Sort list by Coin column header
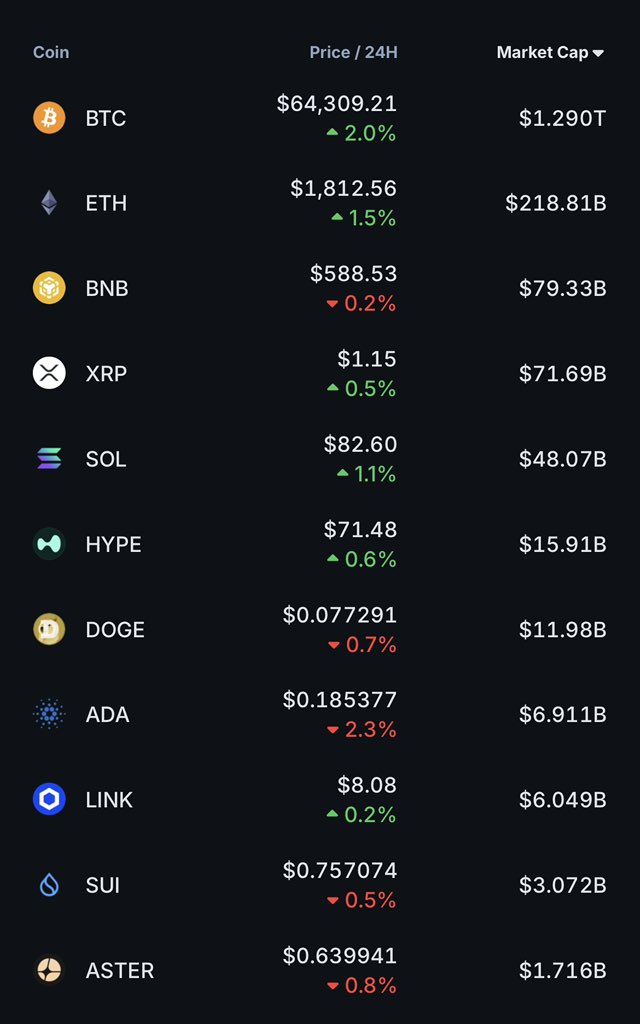Screen dimensions: 640x1024 51,52
